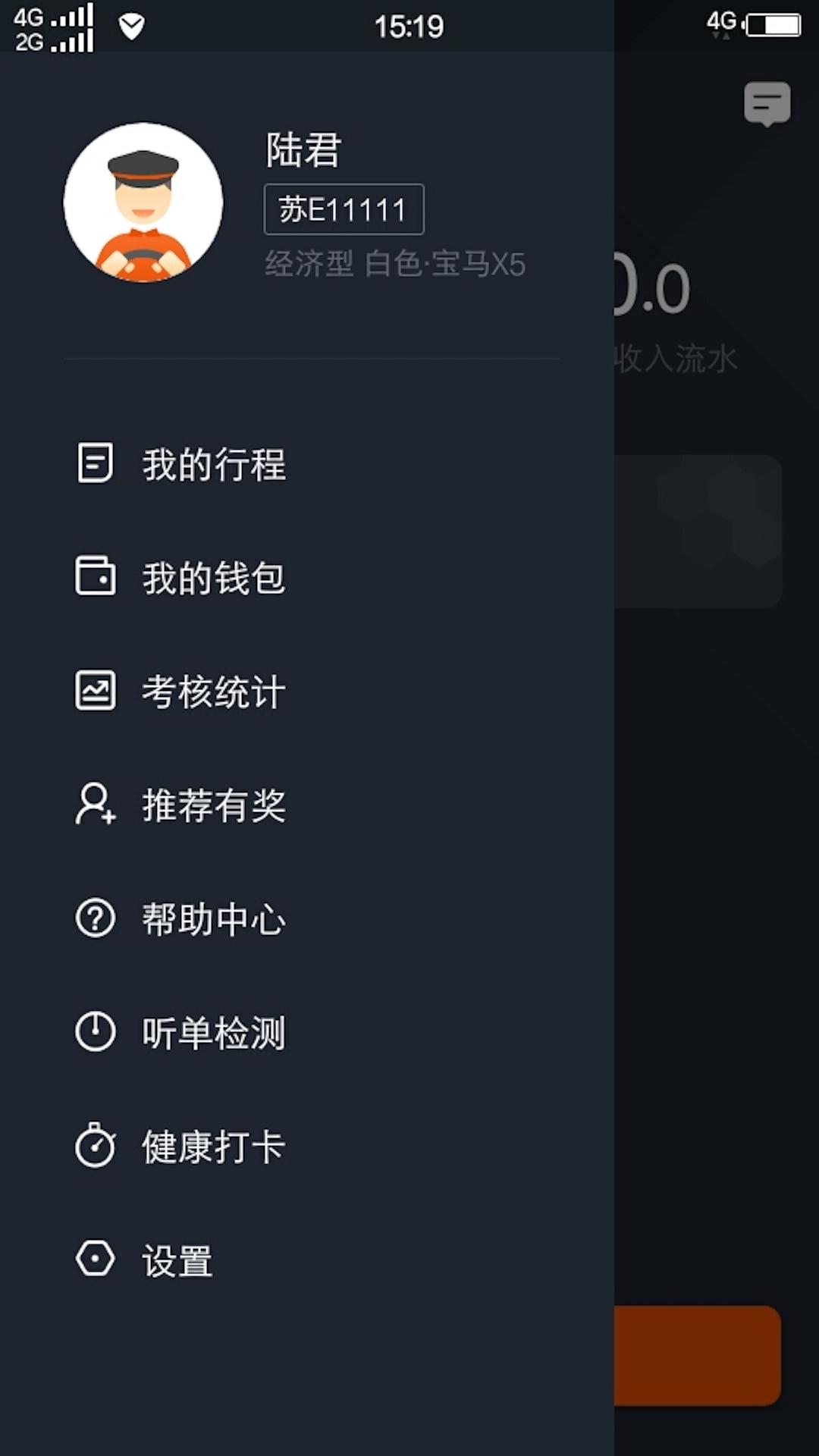Open the 帮助中心 question mark icon
This screenshot has width=819, height=1456.
94,919
